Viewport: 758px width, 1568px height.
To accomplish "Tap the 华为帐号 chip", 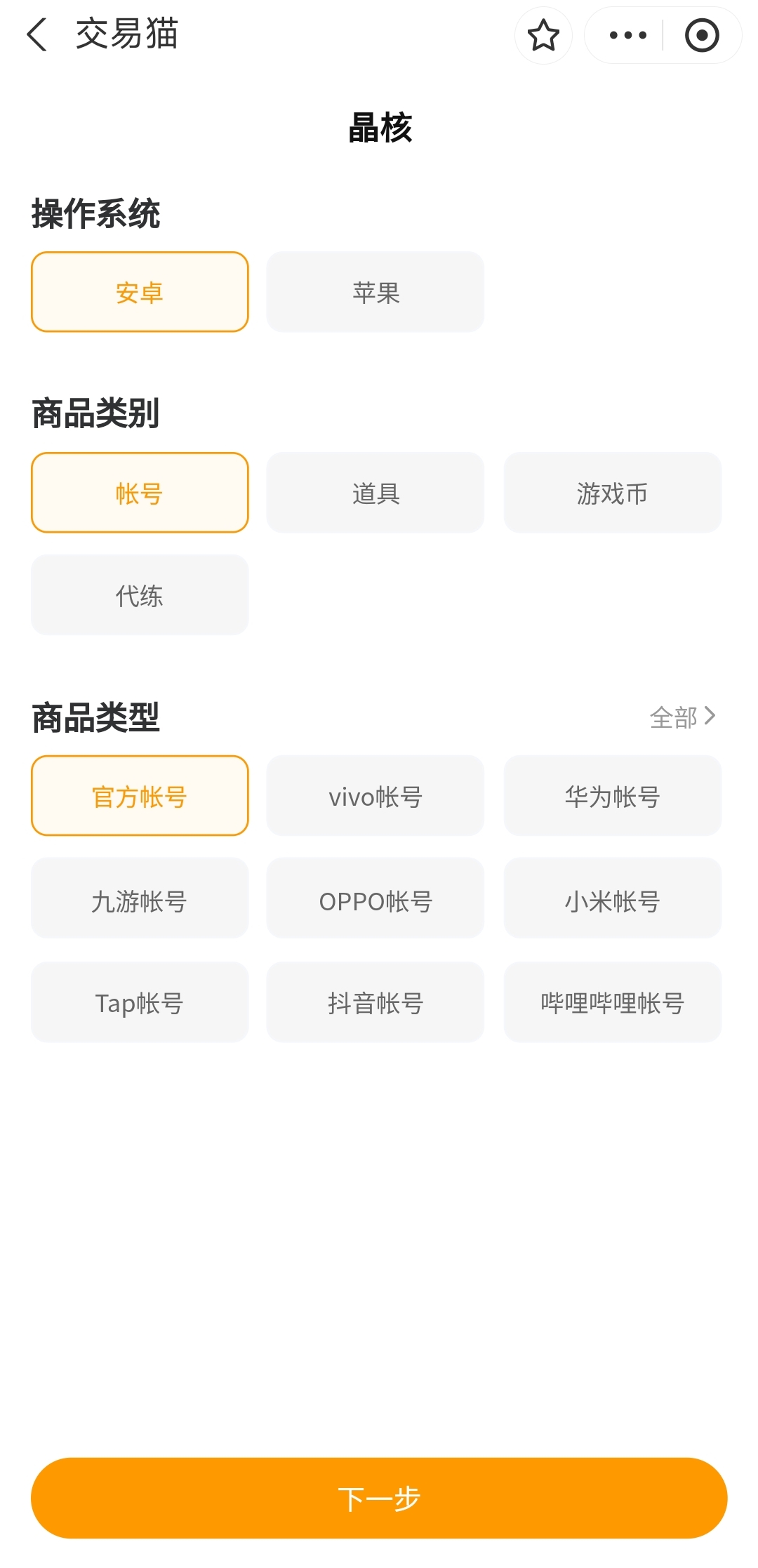I will (x=612, y=796).
